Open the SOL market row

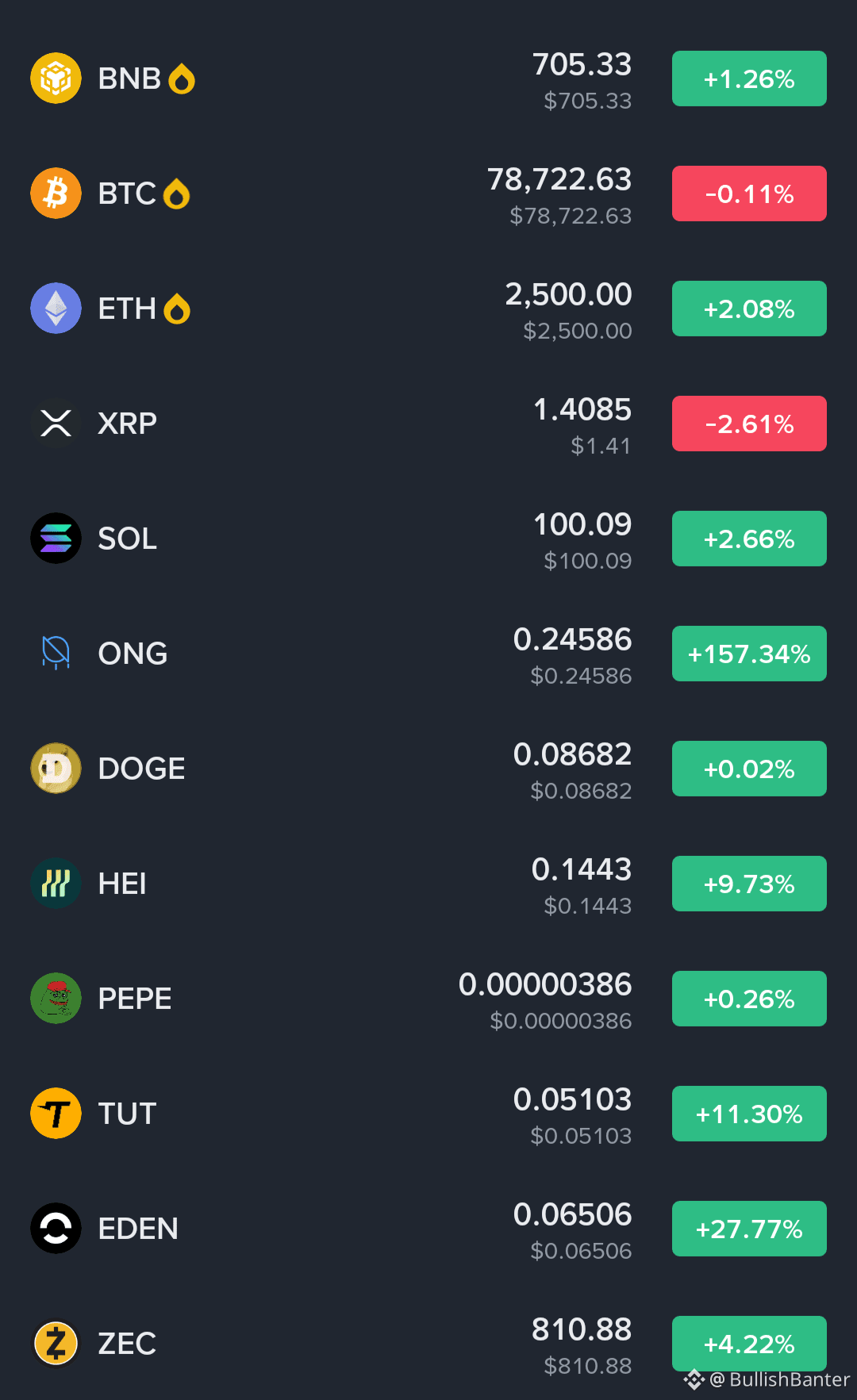(x=428, y=539)
